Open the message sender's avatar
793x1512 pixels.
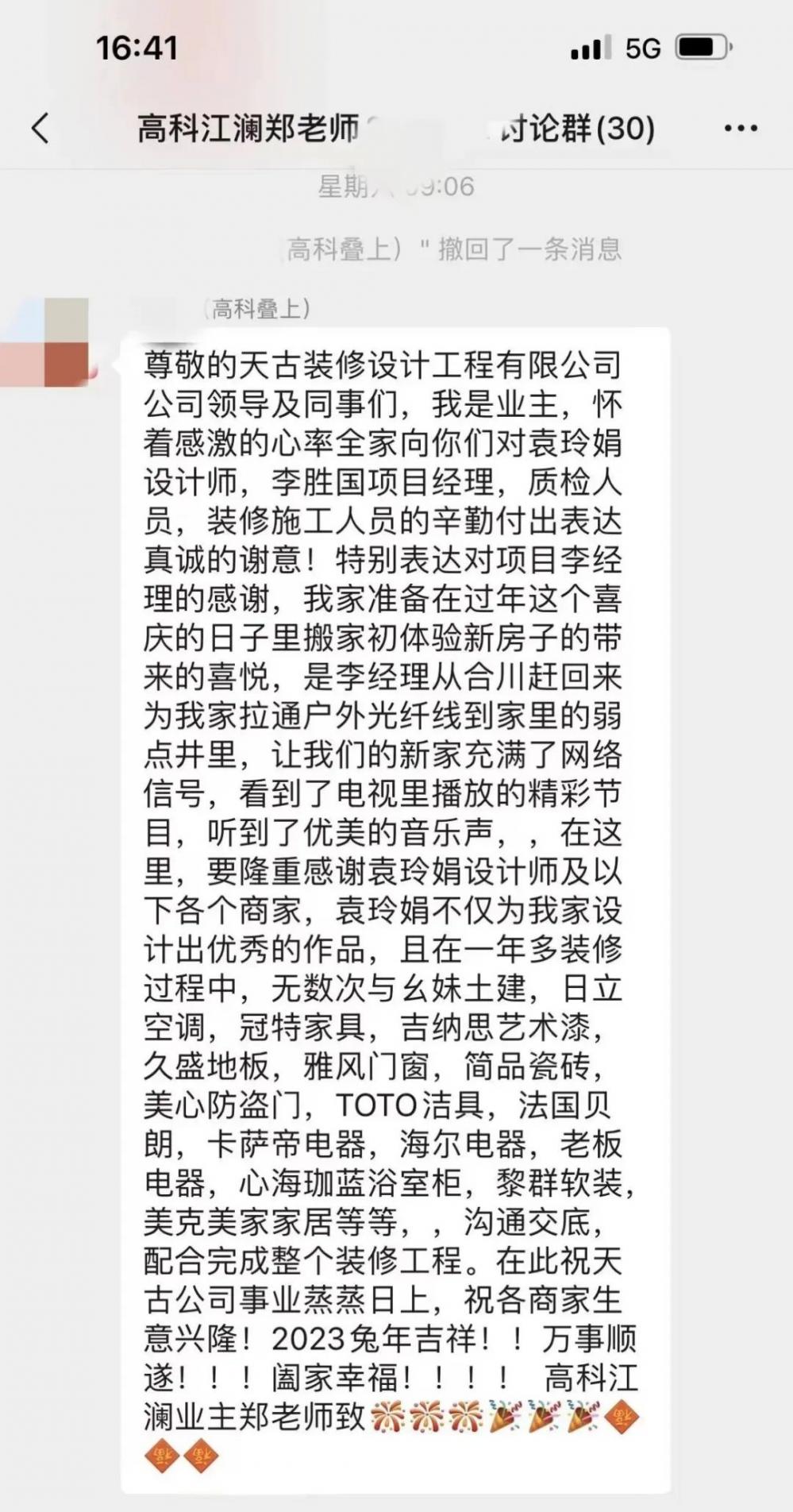[49, 342]
